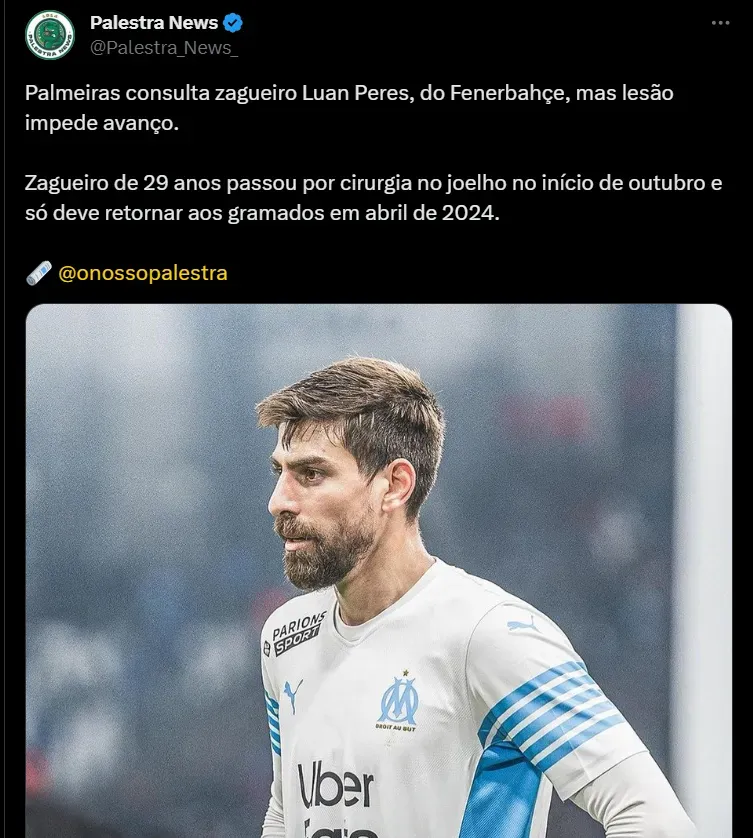Open Palestra News profile avatar
Viewport: 753px width, 838px height.
49,35
